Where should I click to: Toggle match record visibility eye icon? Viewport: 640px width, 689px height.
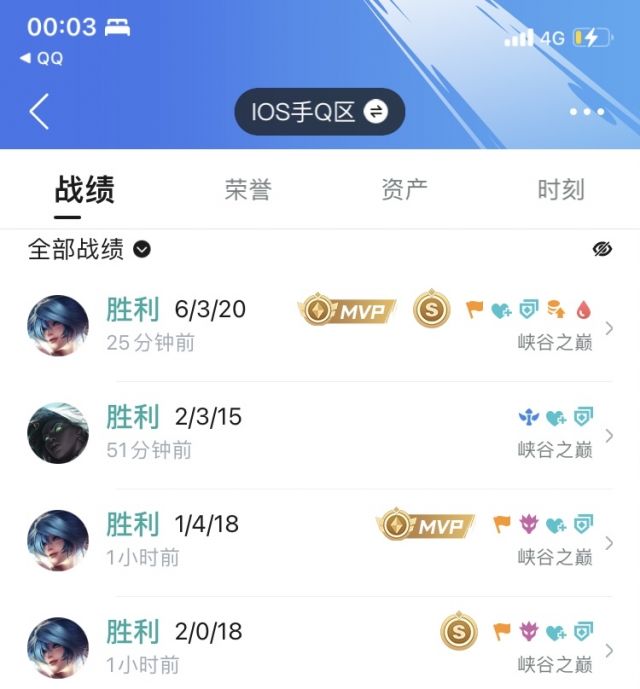tap(602, 249)
